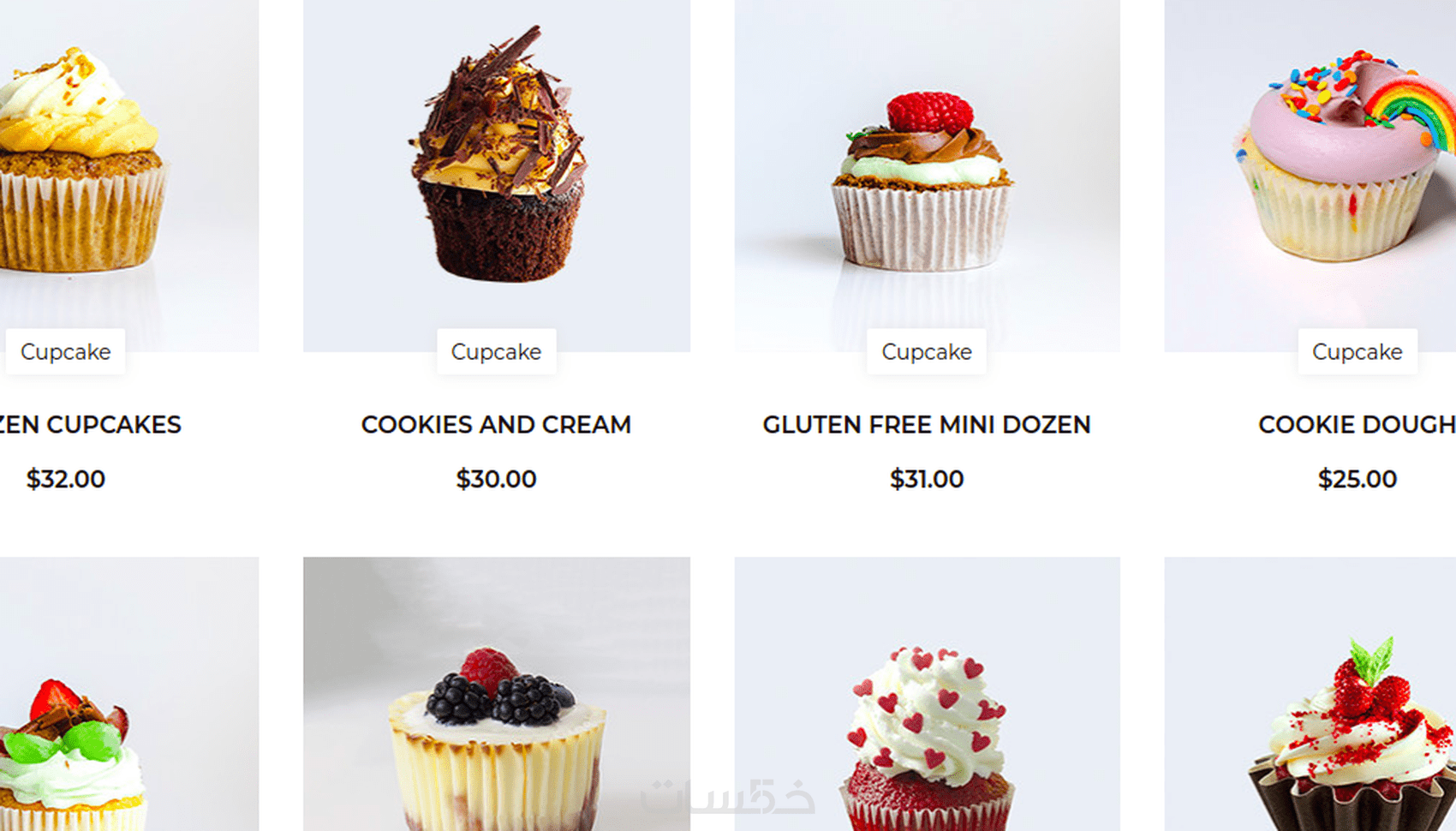Viewport: 1456px width, 831px height.
Task: Select the Cupcake tag on Cookies and Cream
Action: coord(496,351)
